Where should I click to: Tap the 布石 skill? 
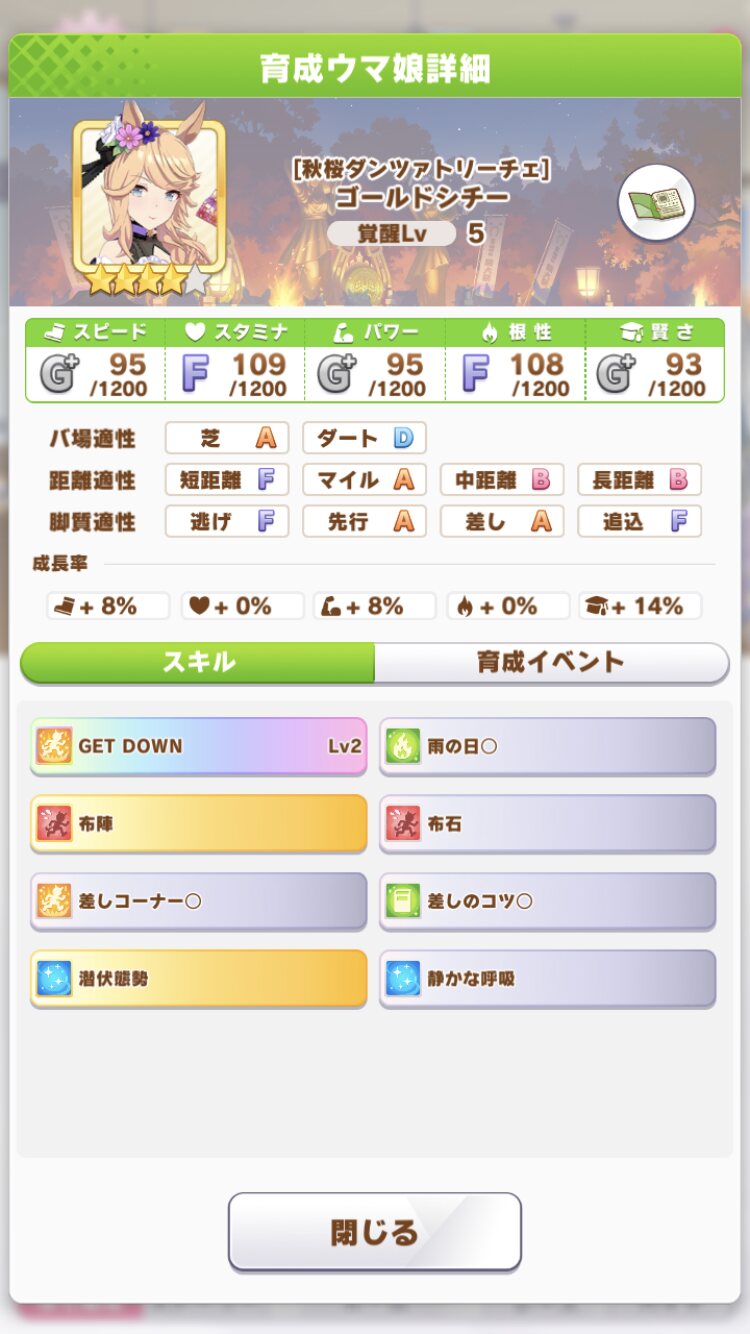point(548,824)
